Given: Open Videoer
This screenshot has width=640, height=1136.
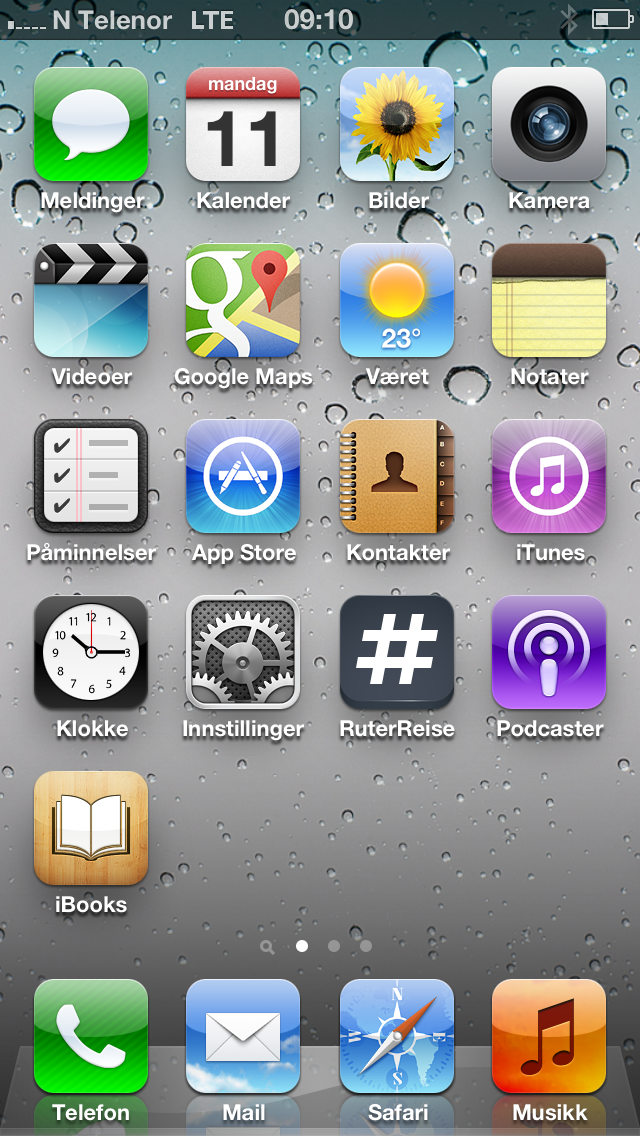Looking at the screenshot, I should coord(91,301).
